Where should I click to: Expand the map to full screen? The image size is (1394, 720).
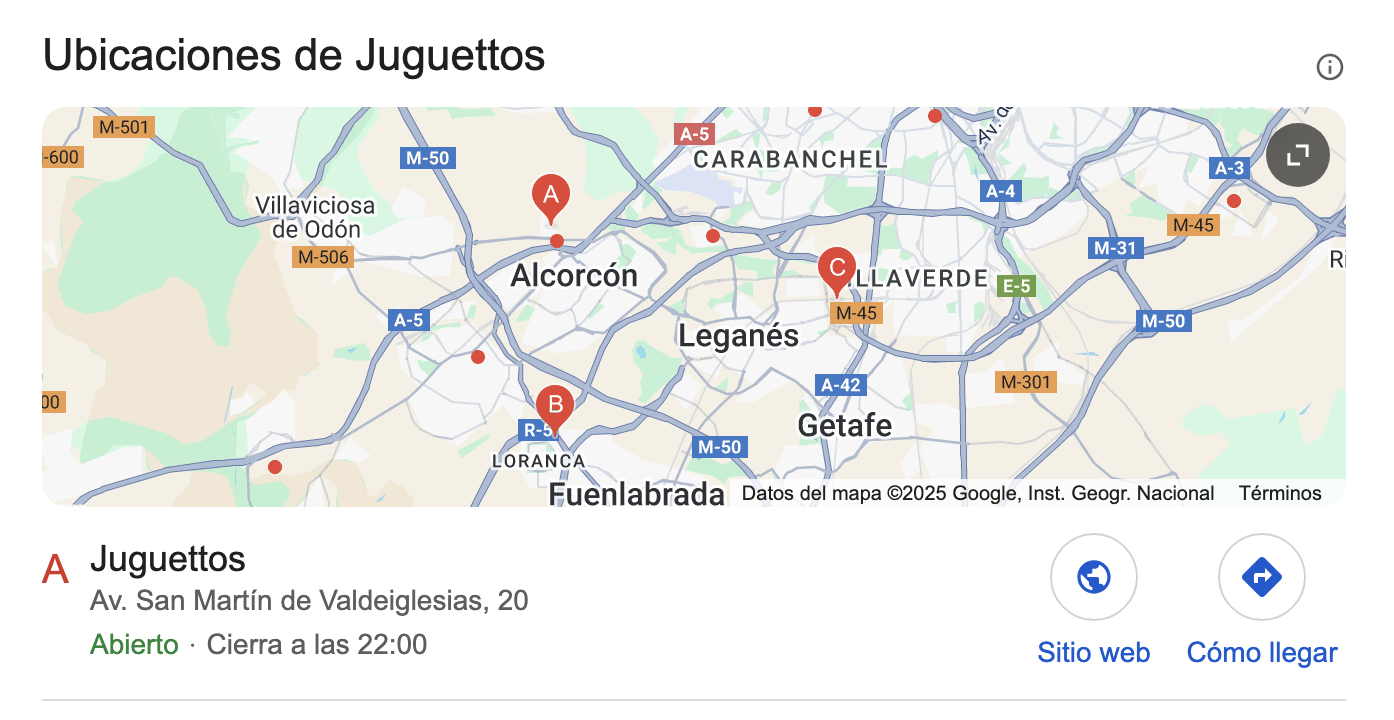(x=1297, y=156)
